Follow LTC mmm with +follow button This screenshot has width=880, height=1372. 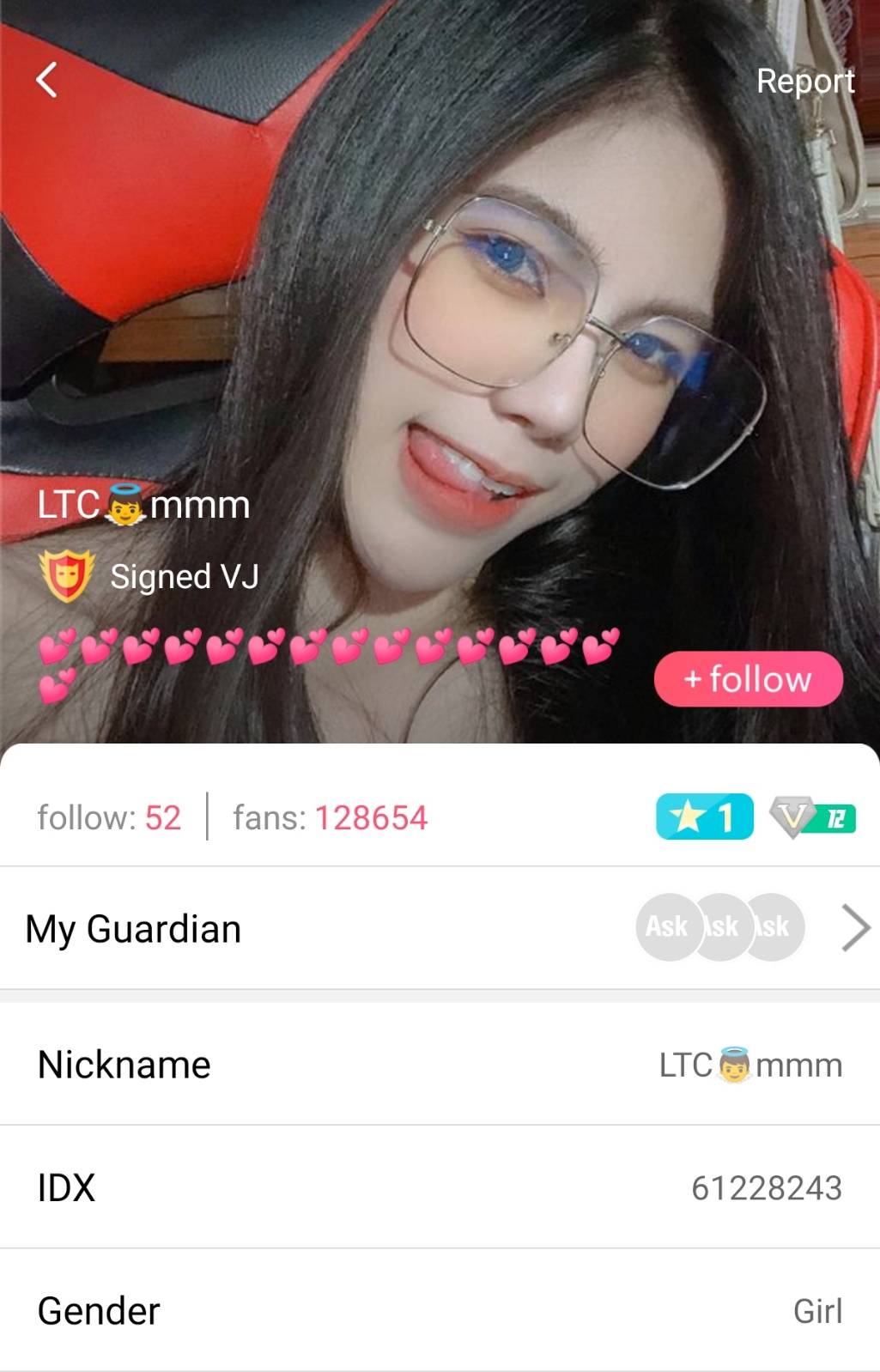pos(748,679)
